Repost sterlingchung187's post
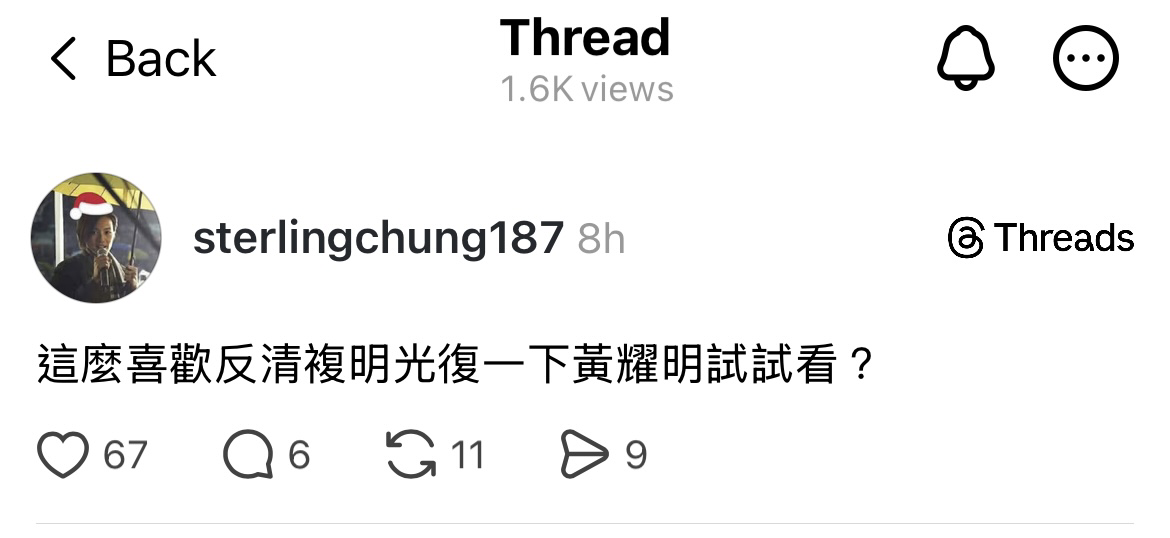Screen dimensions: 1170x538 pyautogui.click(x=411, y=456)
